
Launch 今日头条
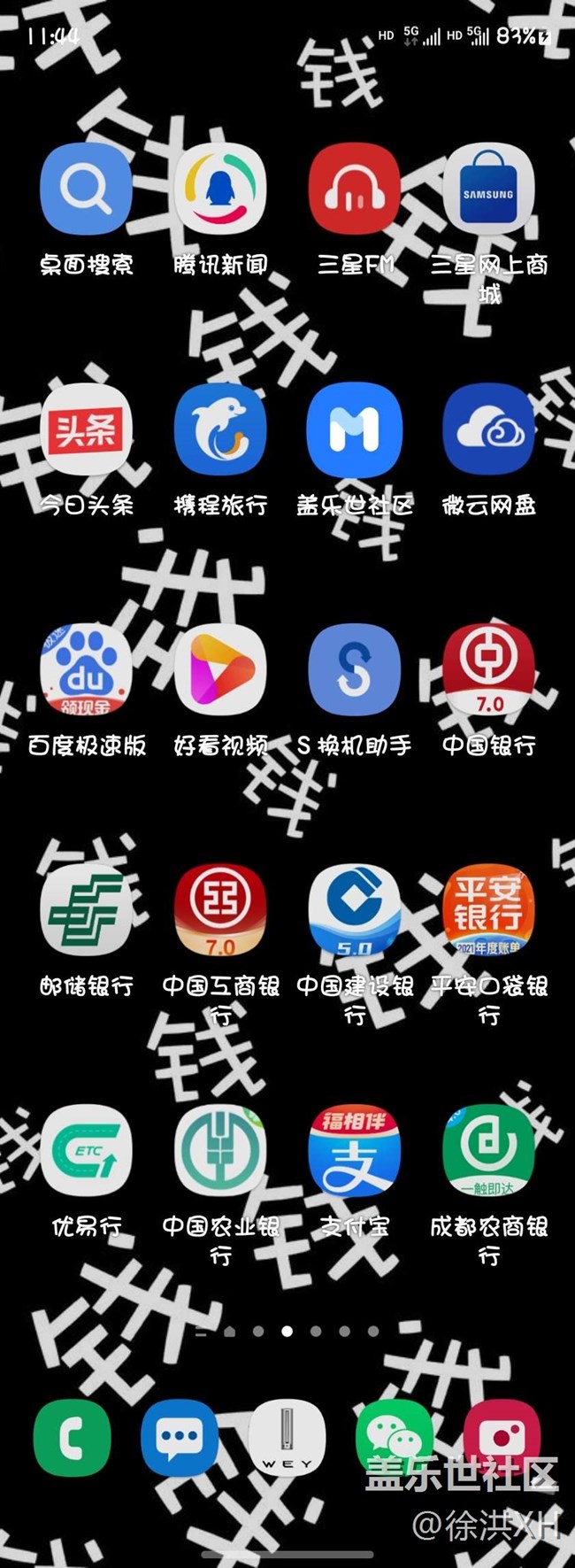tap(86, 430)
